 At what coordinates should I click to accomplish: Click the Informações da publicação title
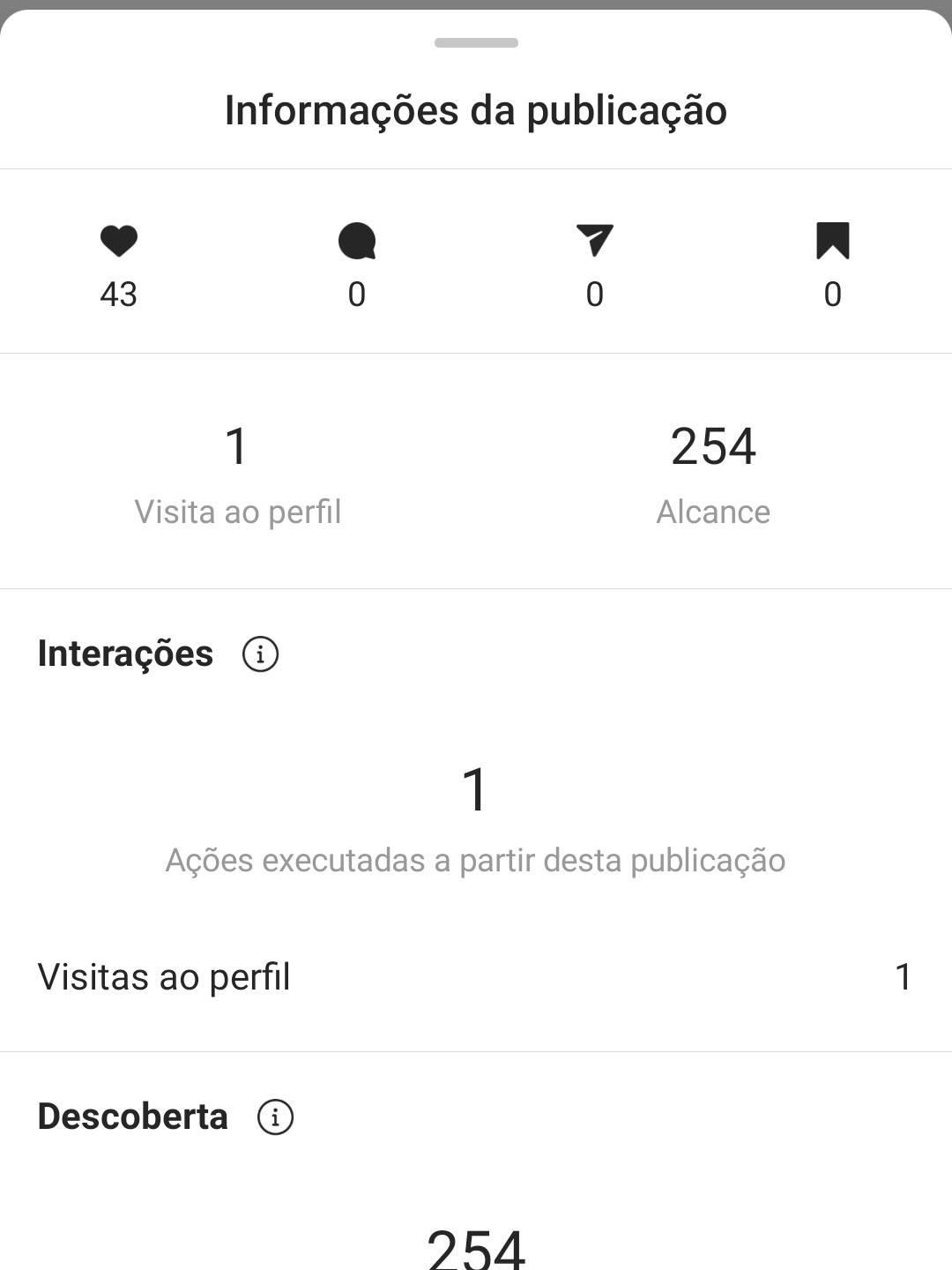[x=476, y=110]
